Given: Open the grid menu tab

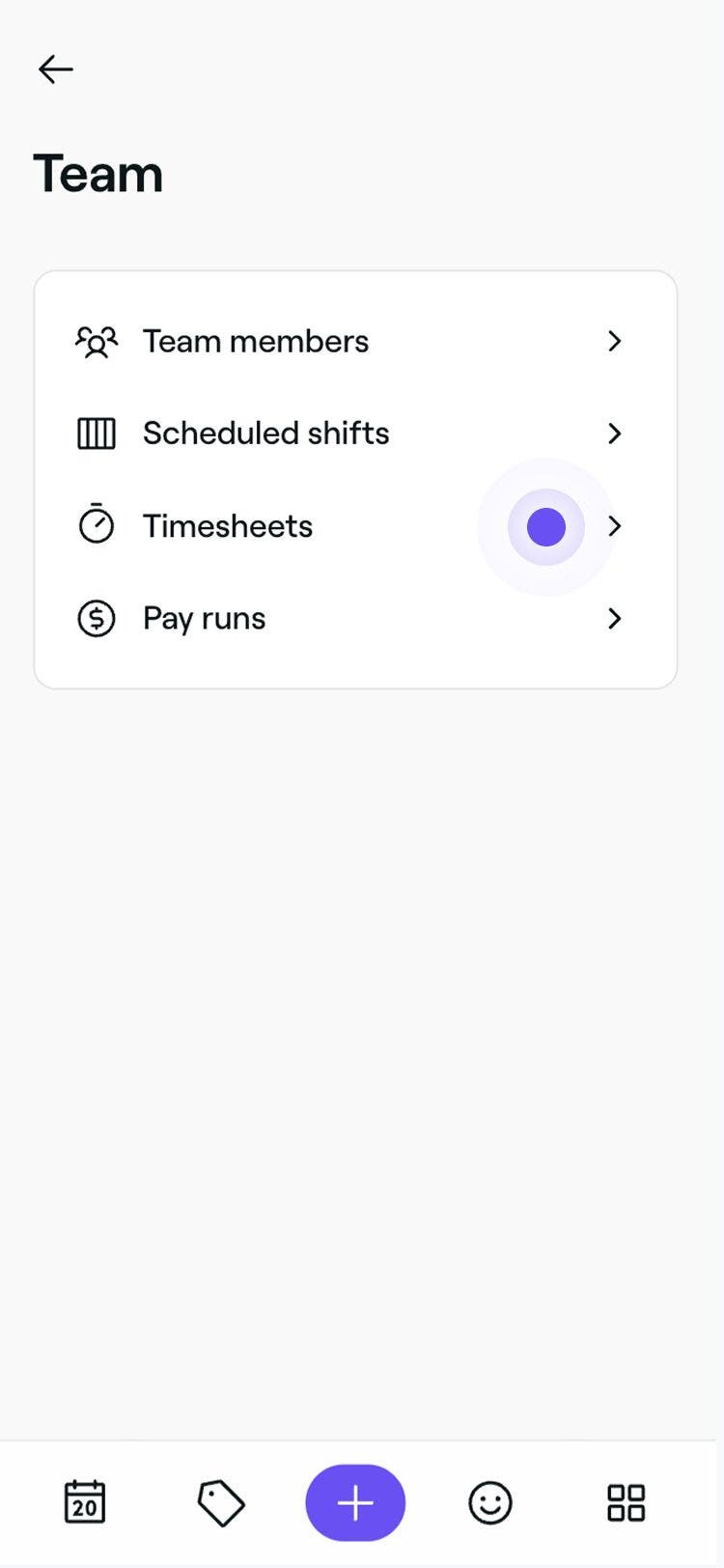Looking at the screenshot, I should (626, 1503).
